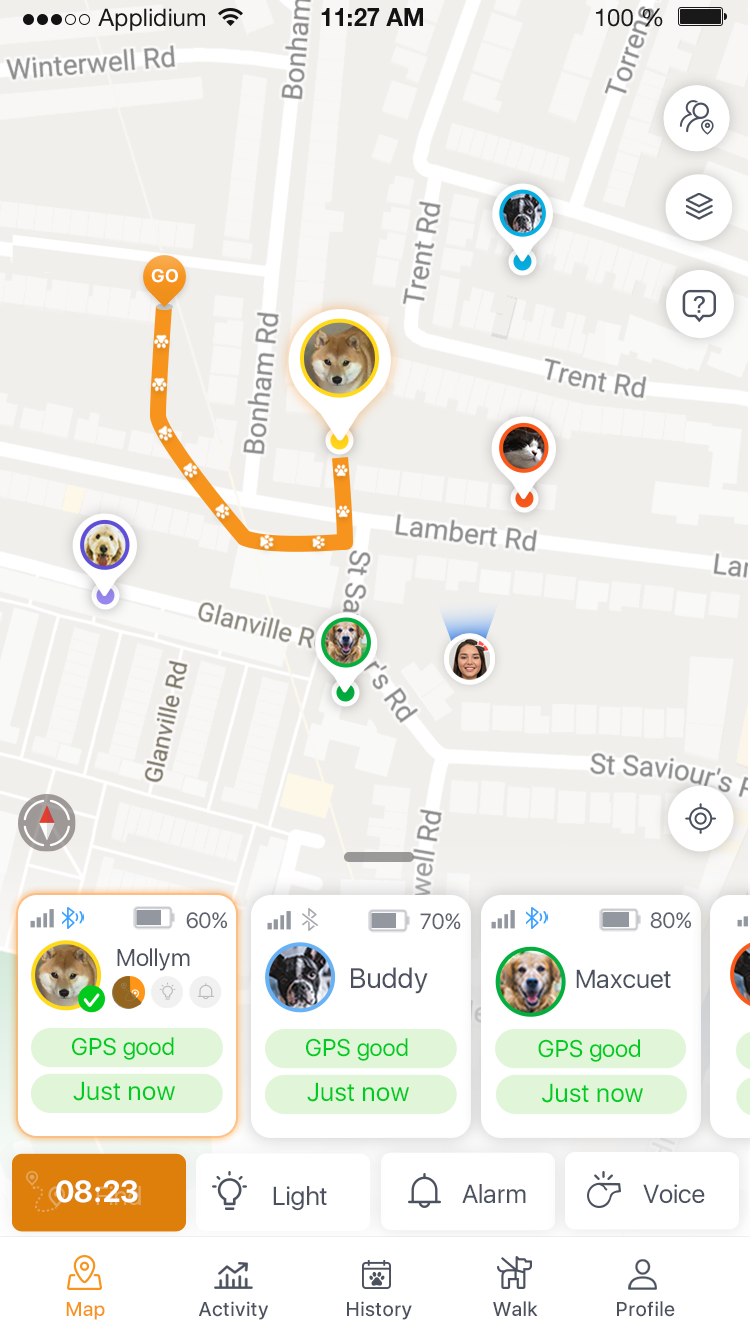Screen dimensions: 750x1334
Task: Tap the cat map pin
Action: (x=523, y=449)
